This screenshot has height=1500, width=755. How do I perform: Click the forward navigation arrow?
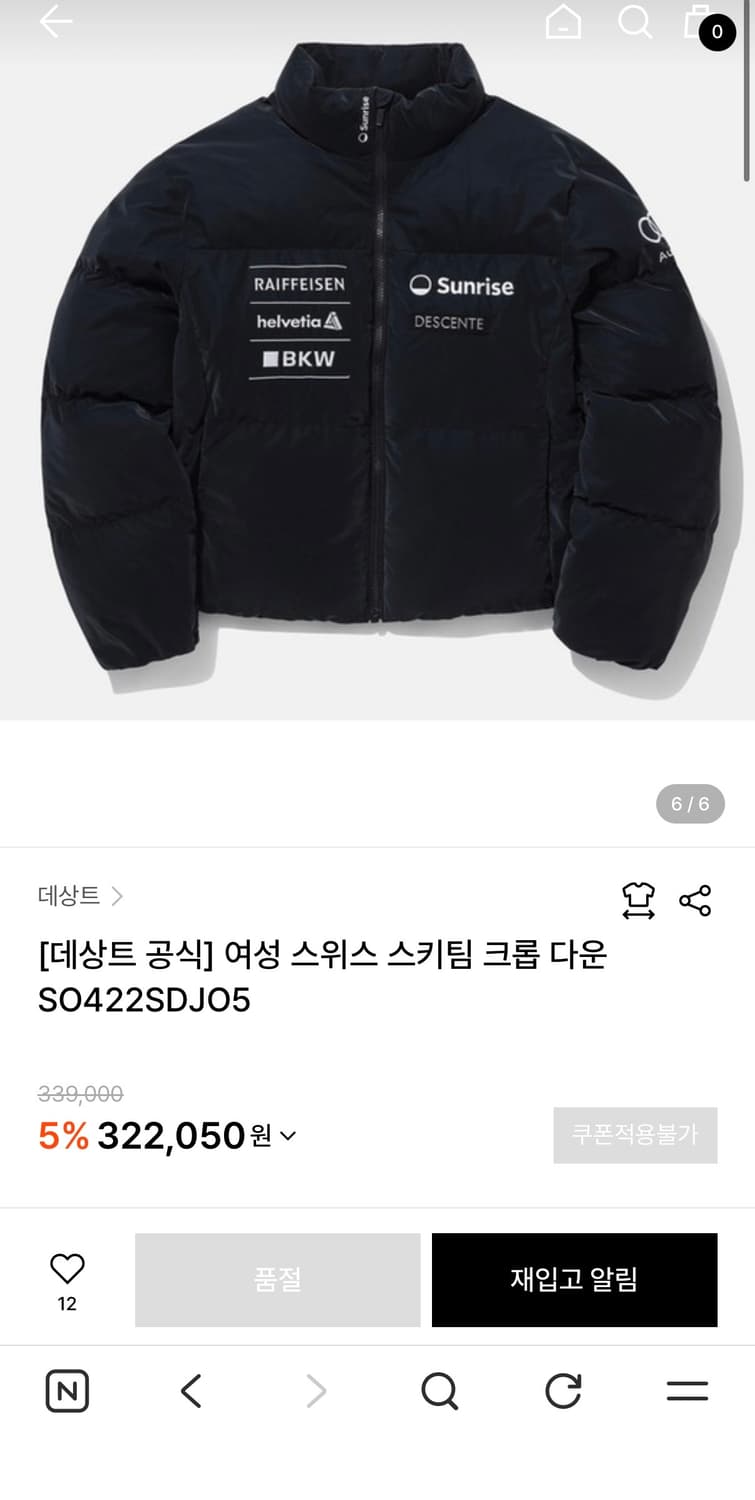[x=316, y=1390]
